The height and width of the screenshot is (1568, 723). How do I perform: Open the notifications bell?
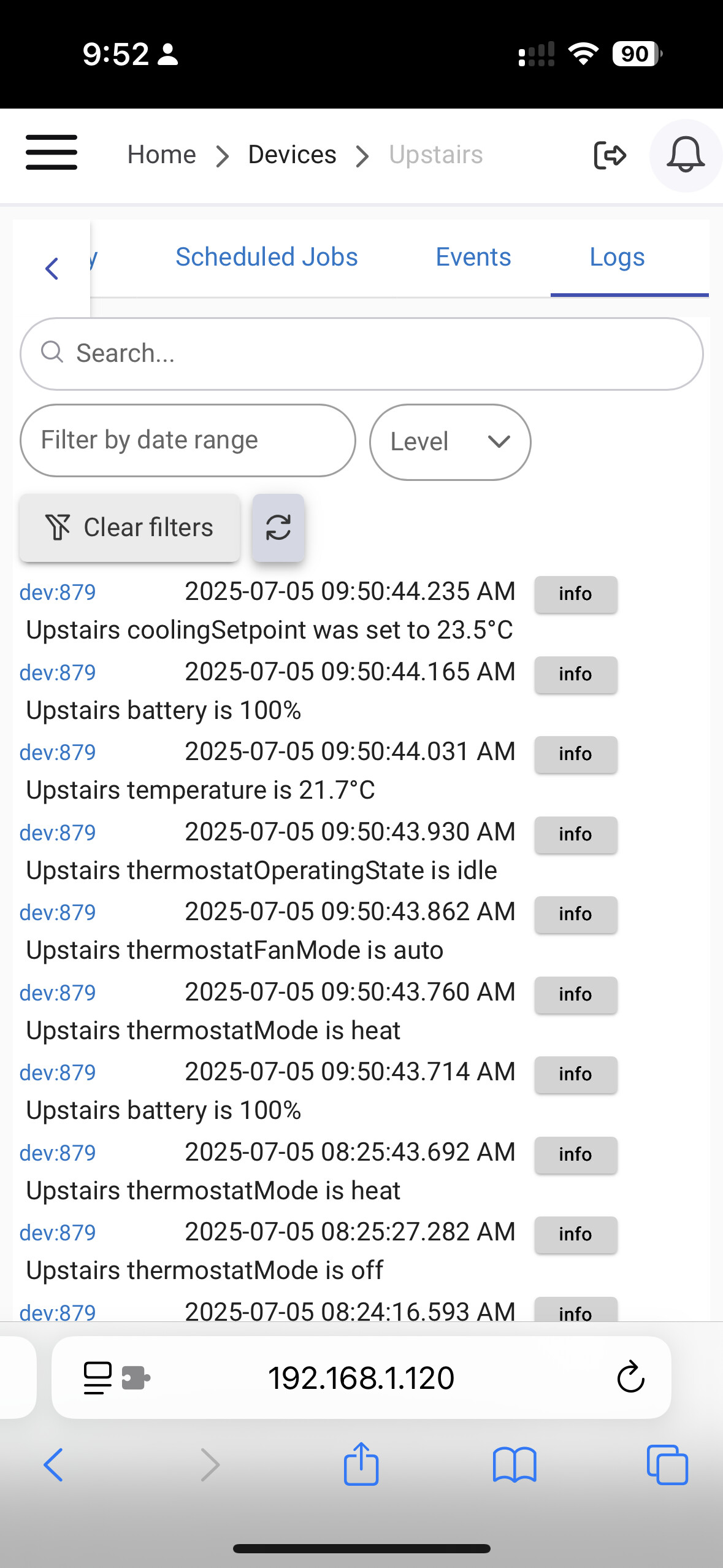pyautogui.click(x=686, y=155)
